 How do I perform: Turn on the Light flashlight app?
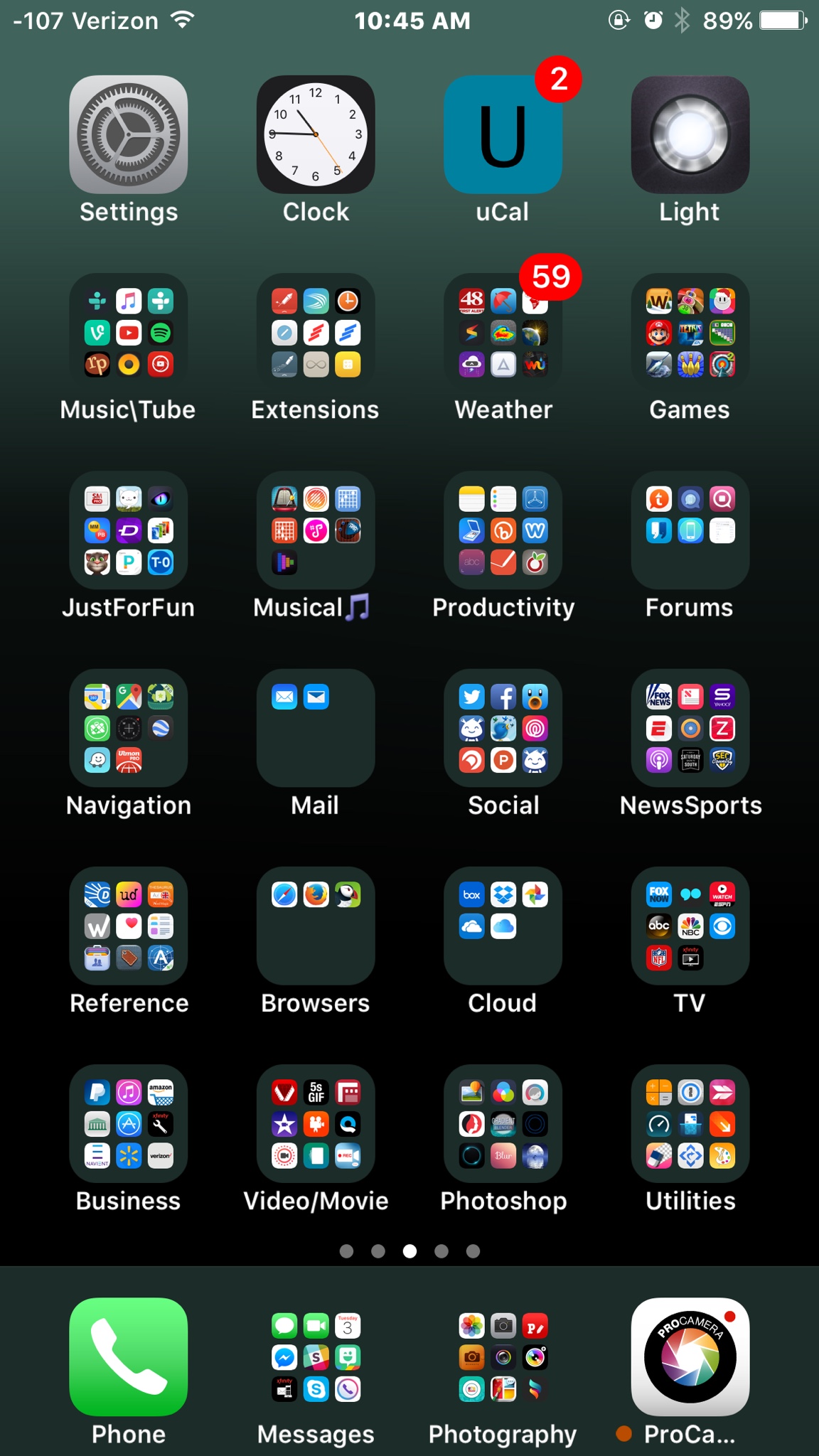(690, 134)
